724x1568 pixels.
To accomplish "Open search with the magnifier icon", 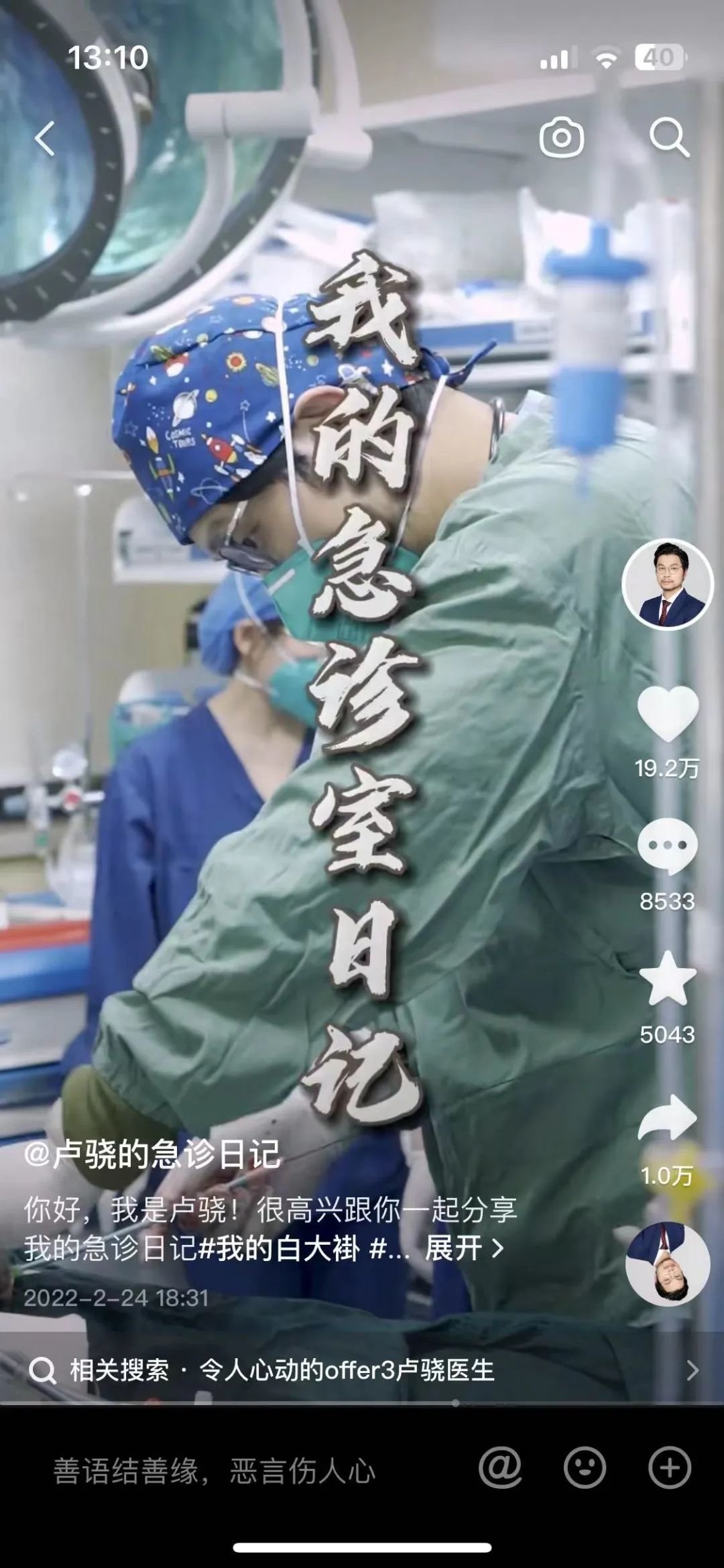I will click(669, 137).
